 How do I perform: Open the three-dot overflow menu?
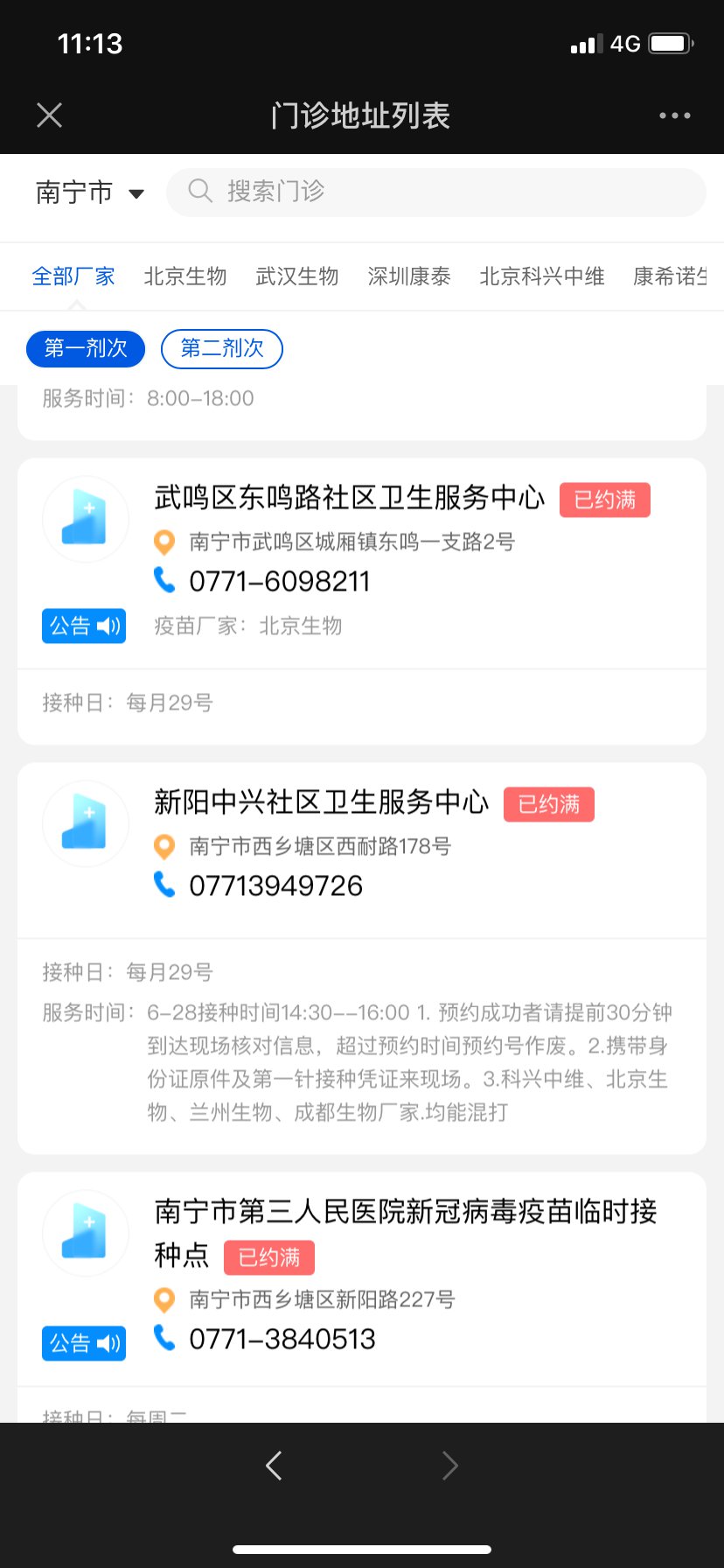point(674,115)
